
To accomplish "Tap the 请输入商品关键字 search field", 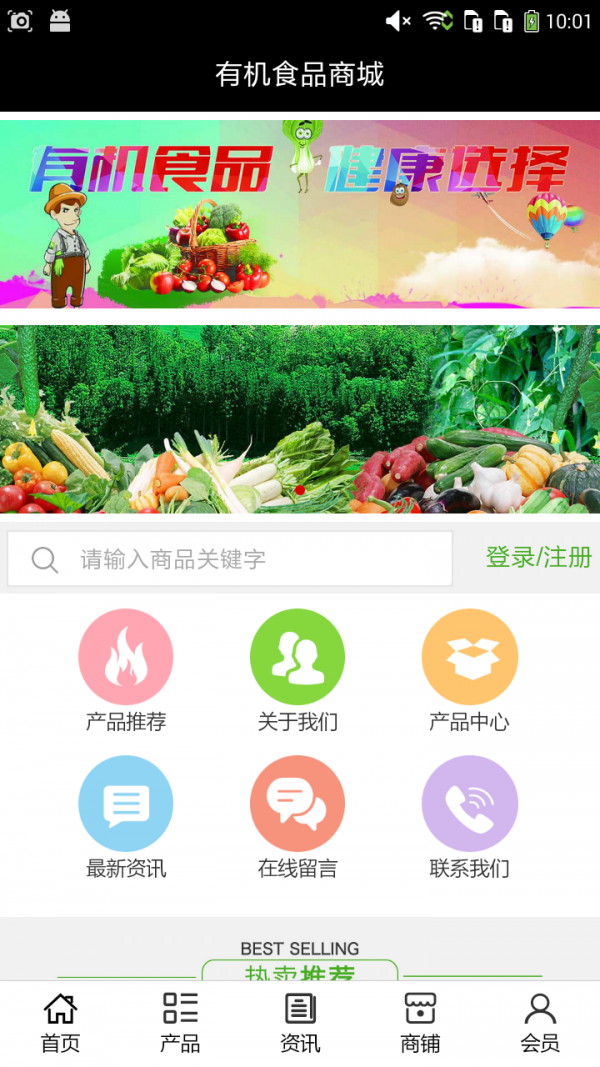I will click(230, 559).
